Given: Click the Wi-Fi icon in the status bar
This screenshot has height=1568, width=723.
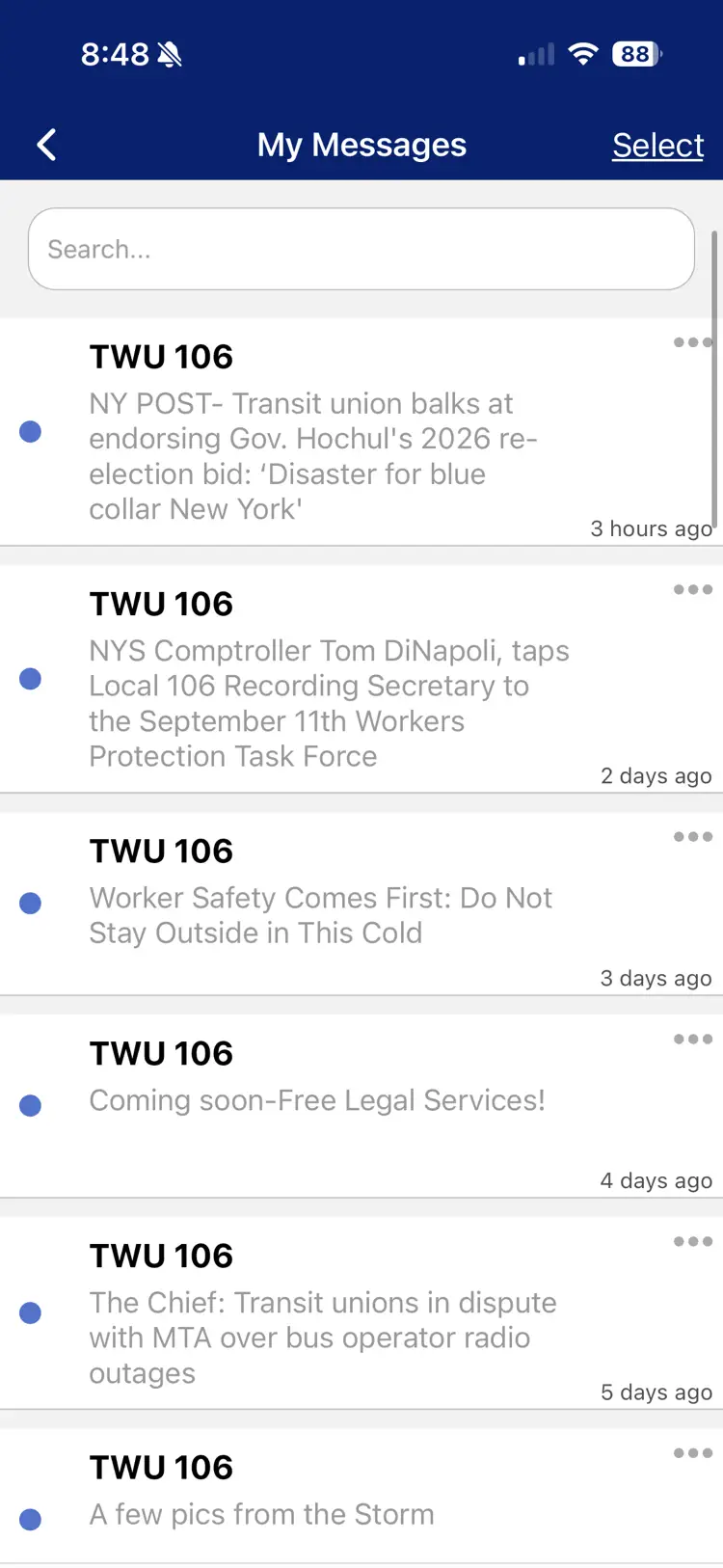Looking at the screenshot, I should click(x=582, y=54).
